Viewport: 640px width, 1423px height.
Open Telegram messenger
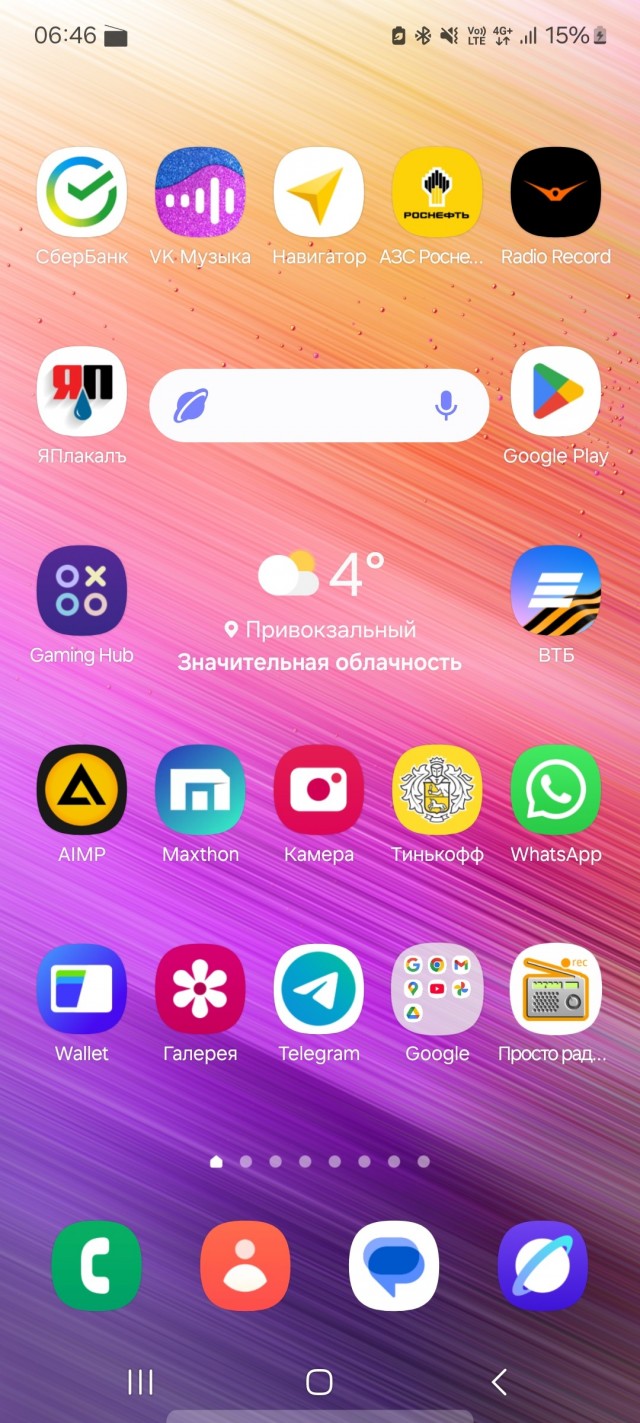tap(319, 989)
